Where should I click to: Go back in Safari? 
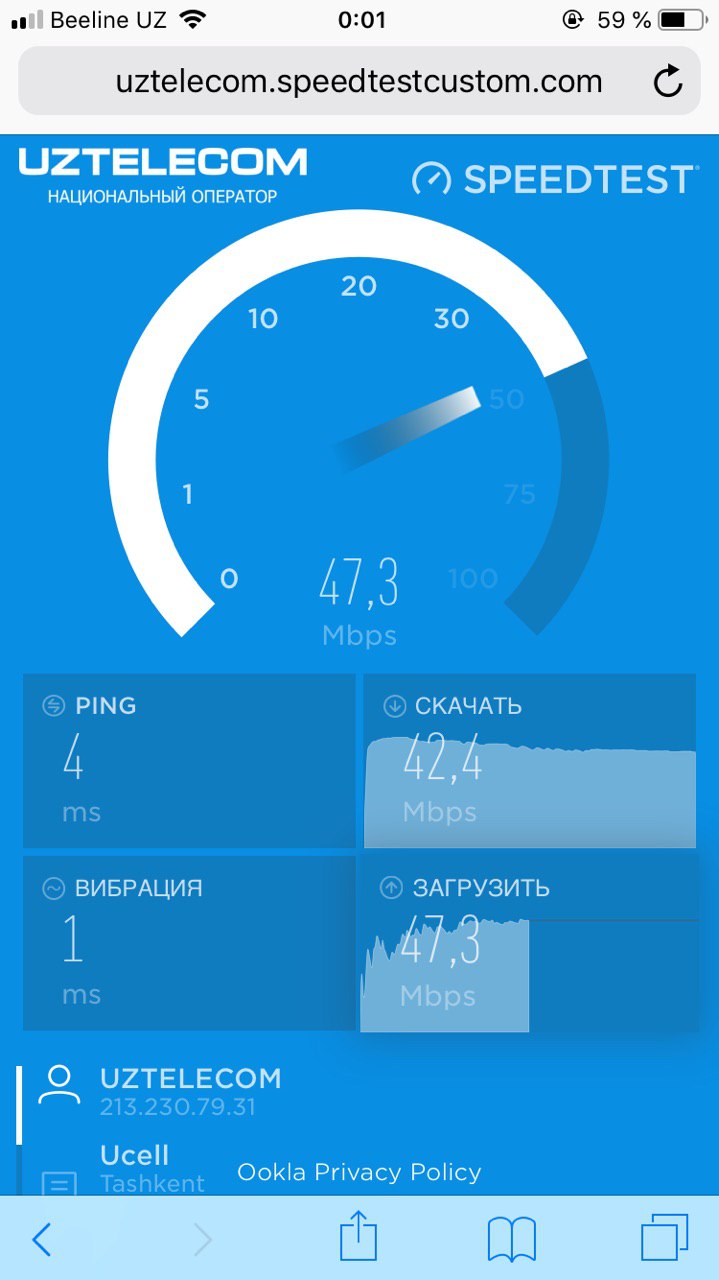(41, 1240)
